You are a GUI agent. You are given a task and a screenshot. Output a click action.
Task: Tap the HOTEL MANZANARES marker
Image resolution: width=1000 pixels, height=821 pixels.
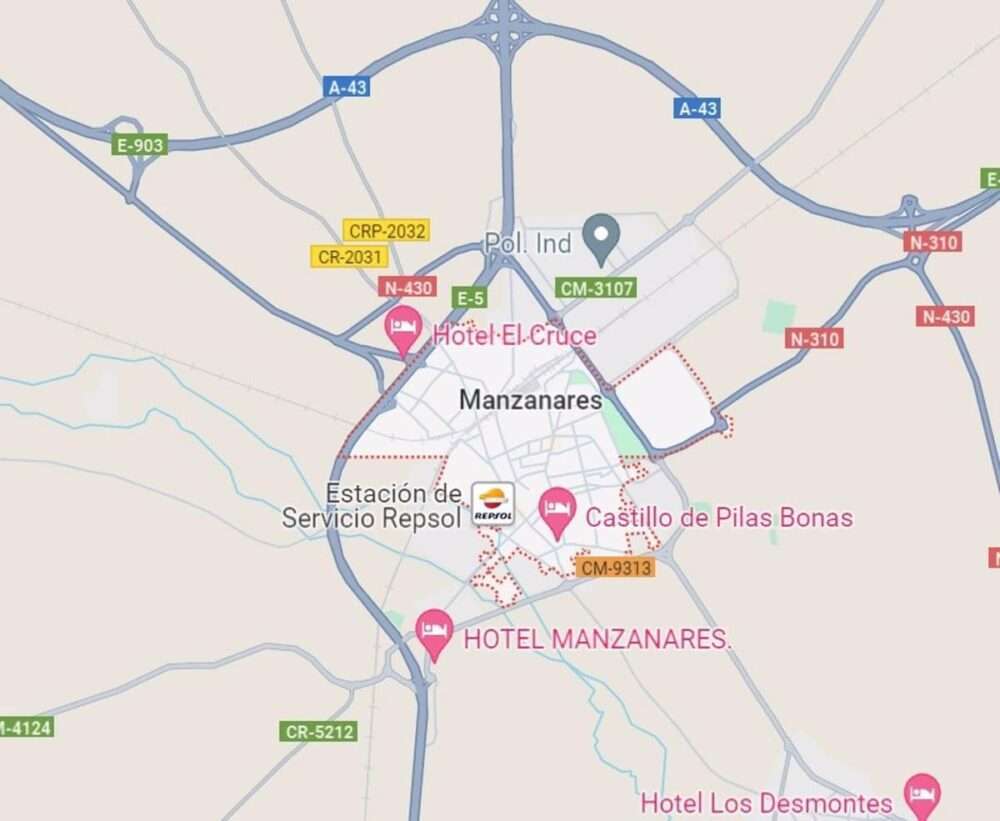(x=434, y=631)
